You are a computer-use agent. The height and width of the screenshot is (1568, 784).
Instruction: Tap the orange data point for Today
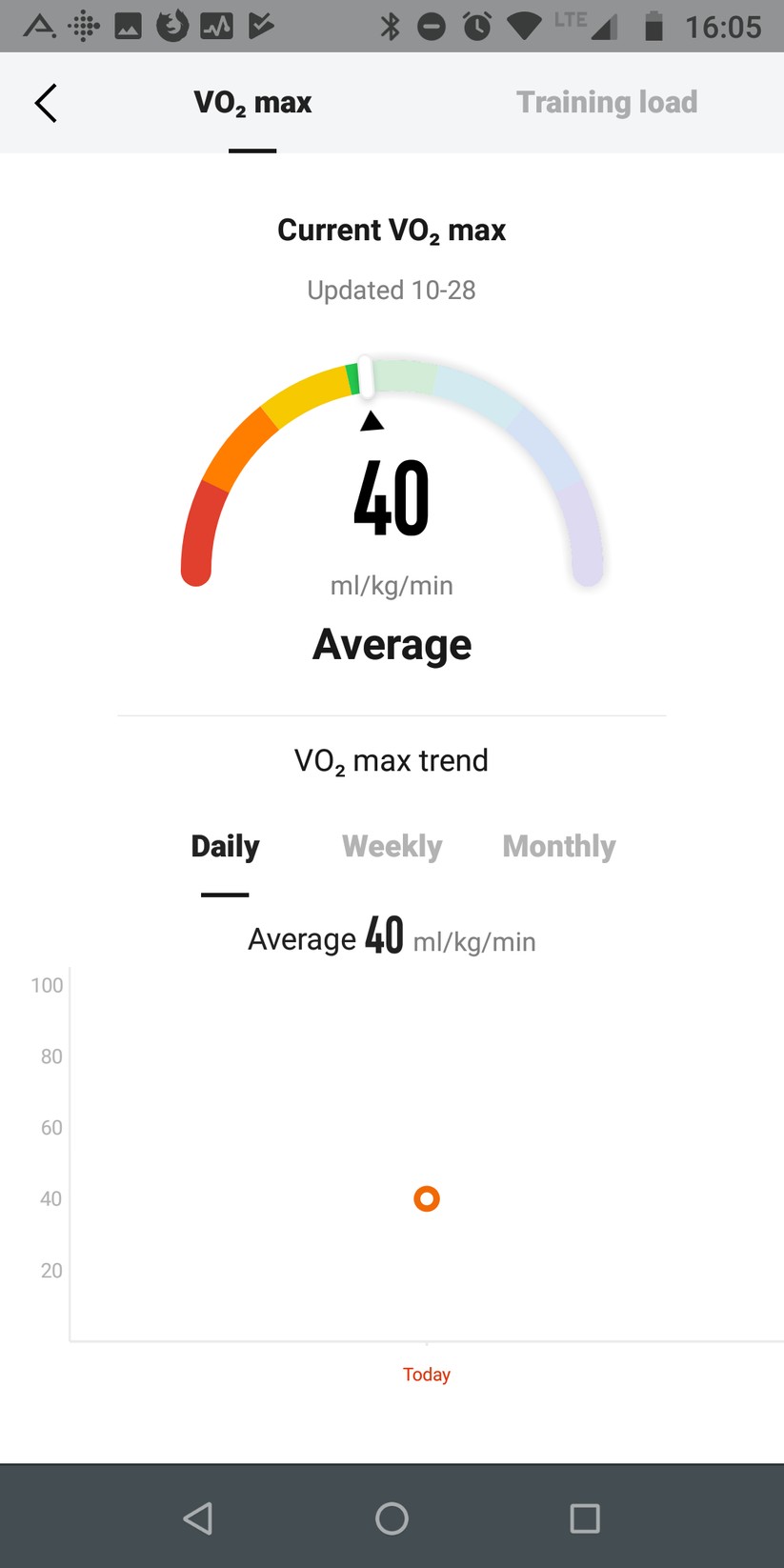coord(427,1198)
